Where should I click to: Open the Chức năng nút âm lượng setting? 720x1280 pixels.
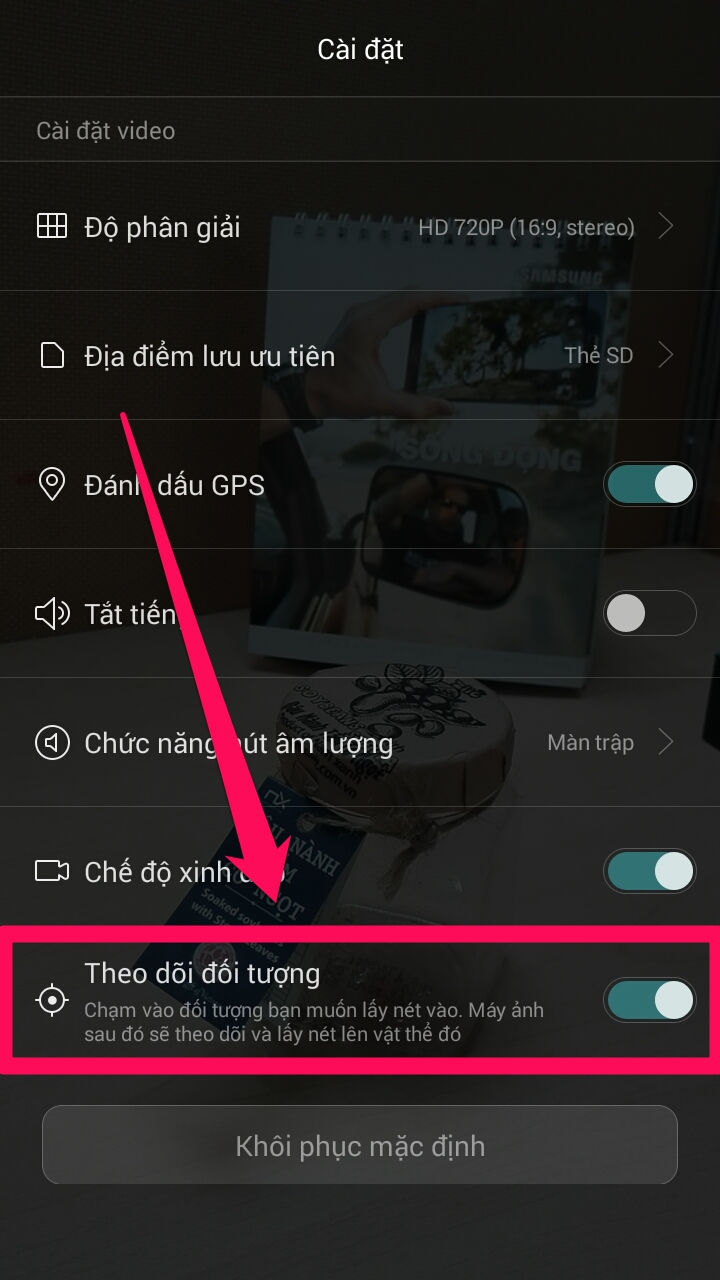pos(360,743)
